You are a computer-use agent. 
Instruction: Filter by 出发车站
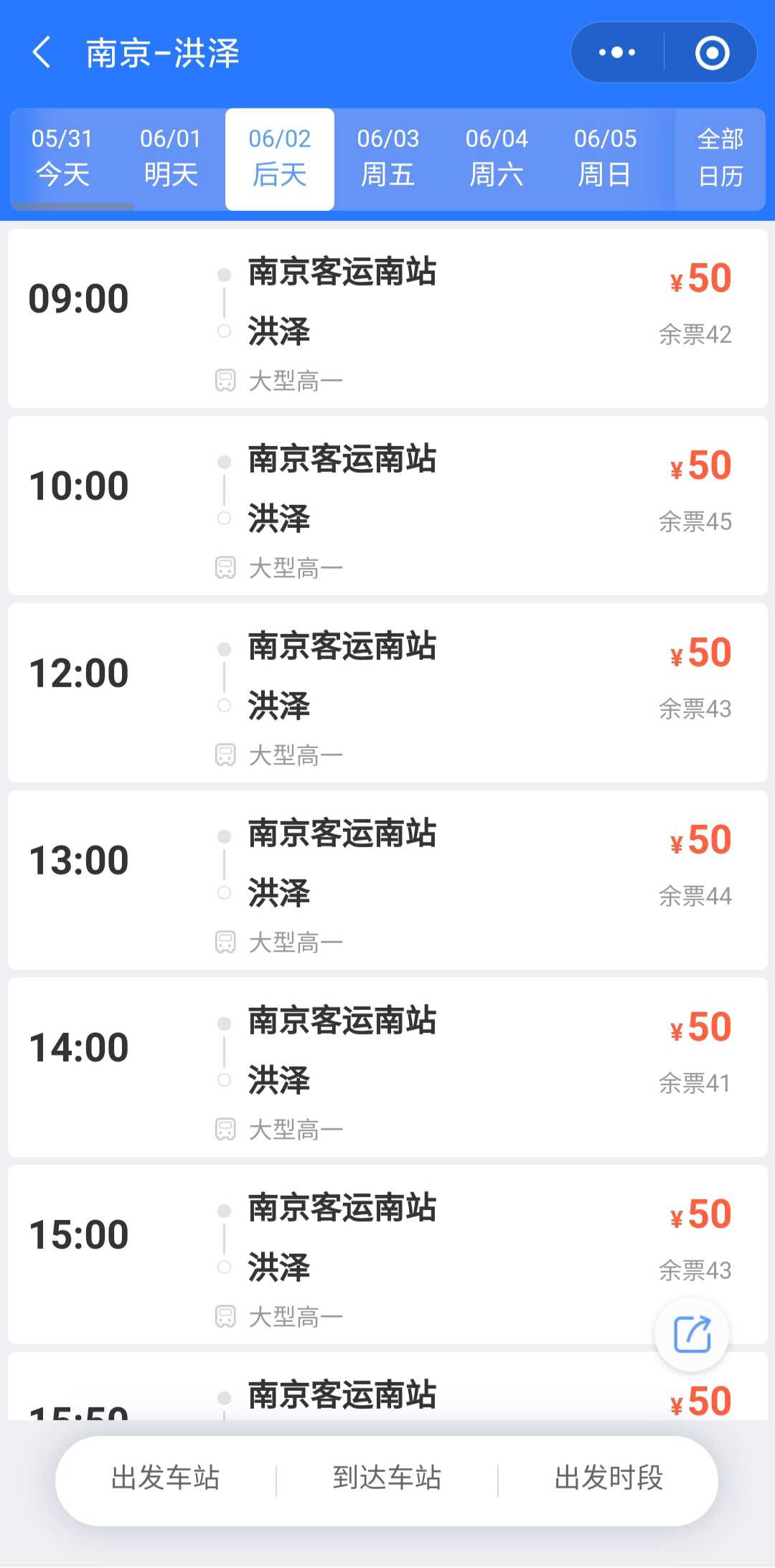coord(166,1478)
